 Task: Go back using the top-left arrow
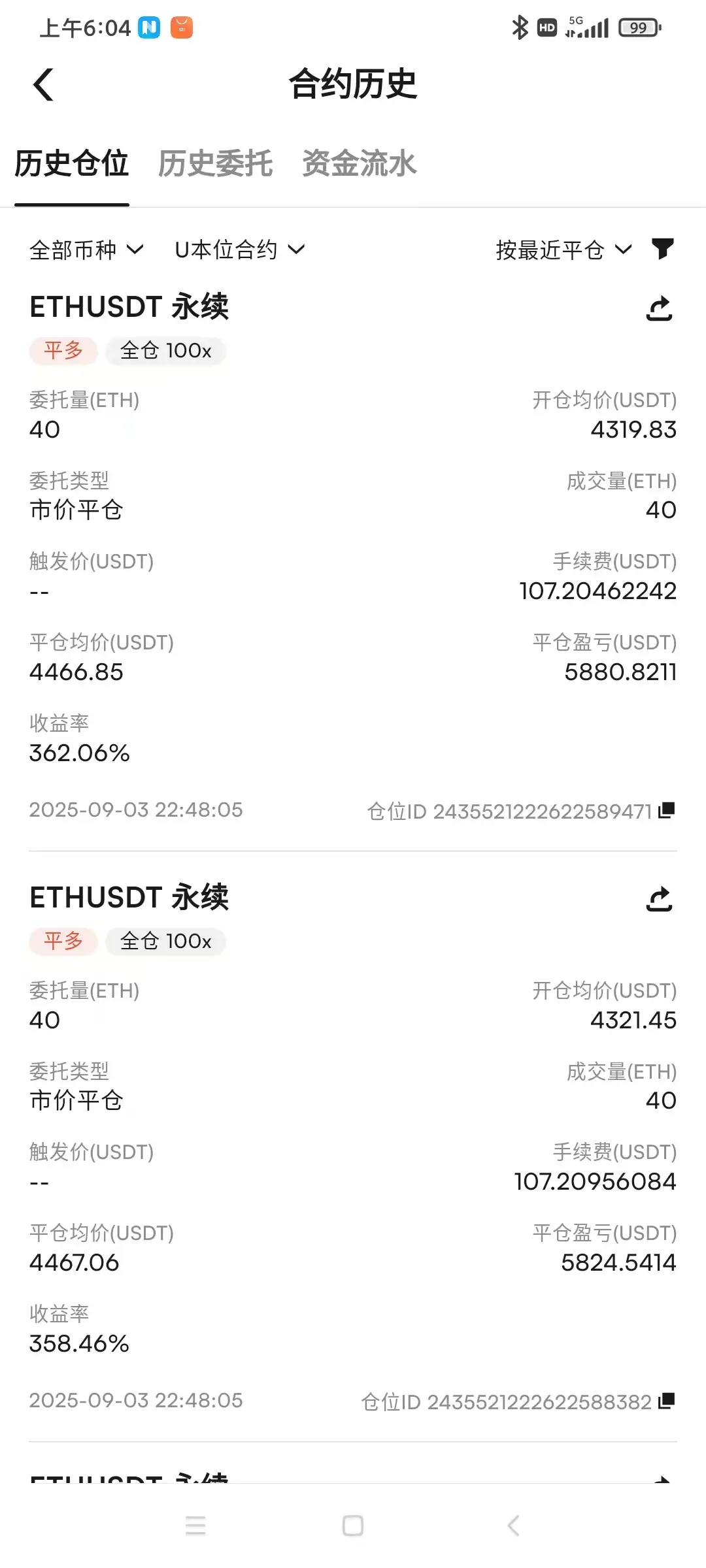(43, 85)
